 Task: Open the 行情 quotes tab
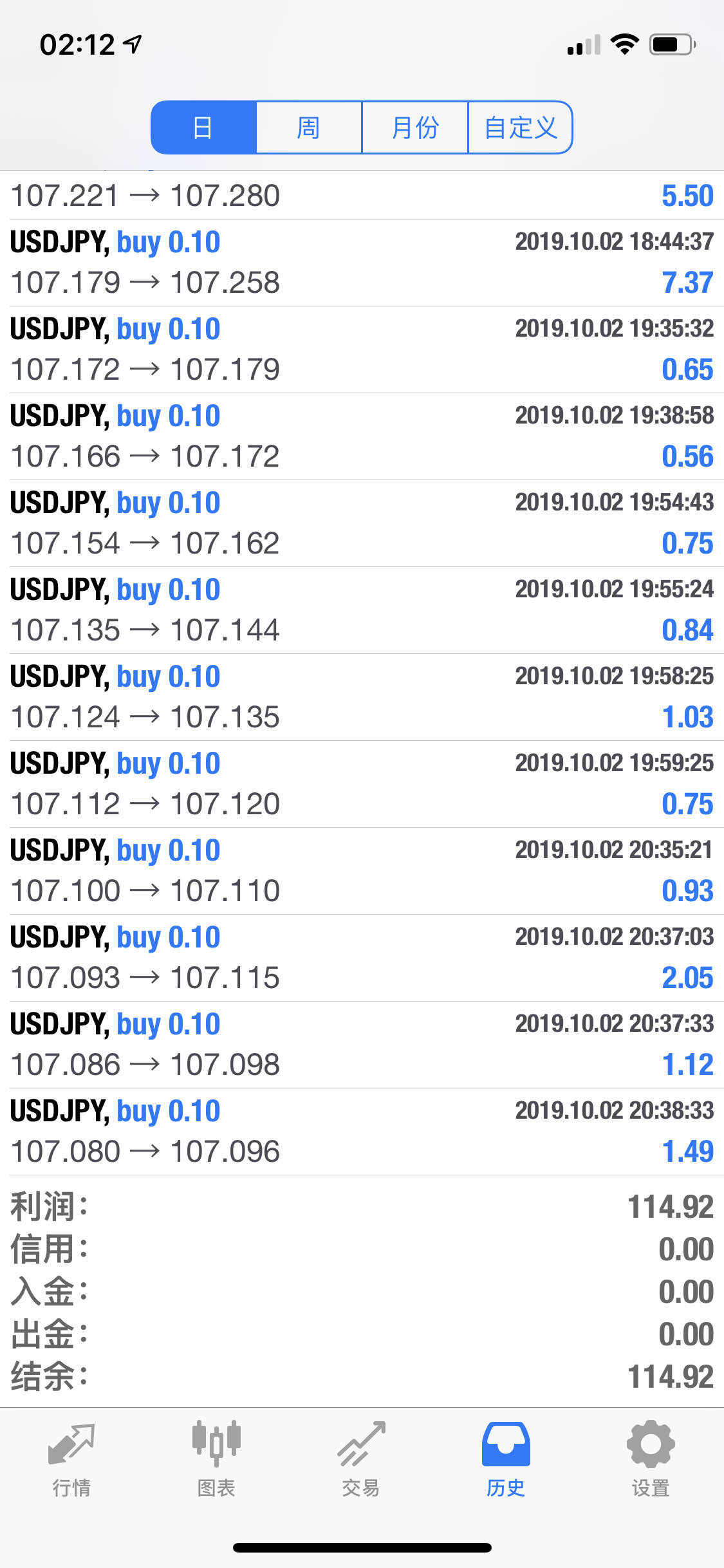tap(71, 1459)
